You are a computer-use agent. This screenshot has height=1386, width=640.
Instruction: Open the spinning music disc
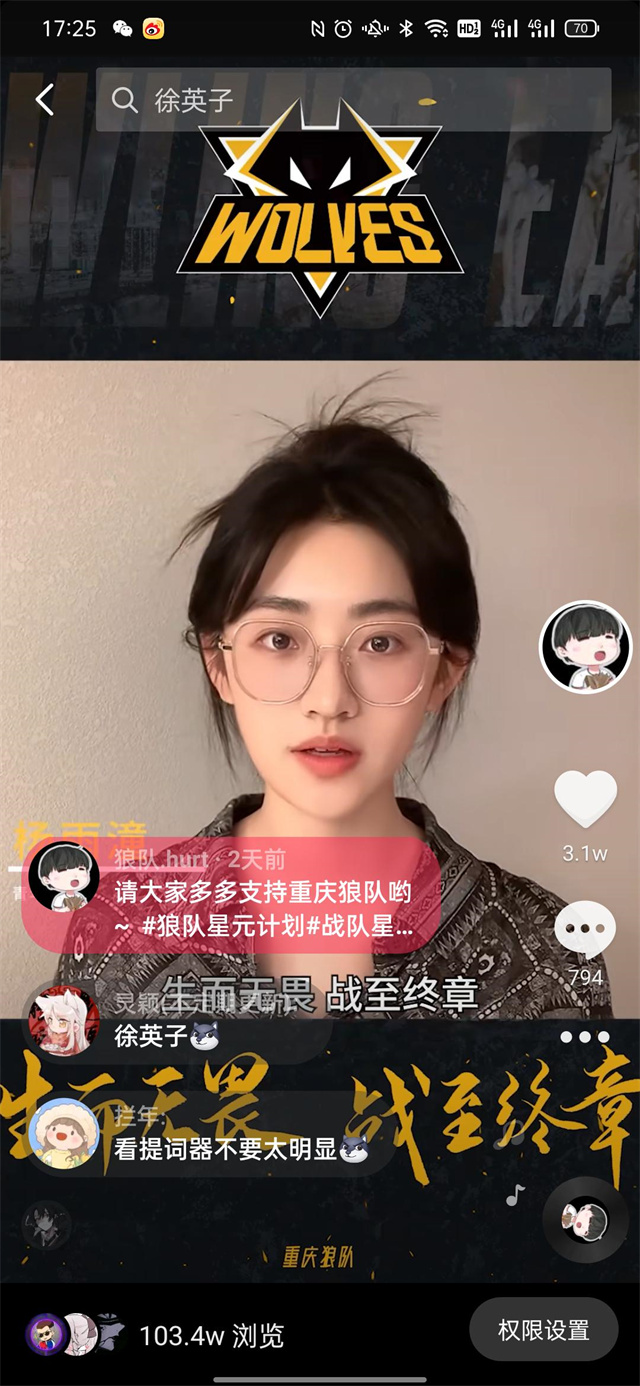pyautogui.click(x=585, y=1219)
